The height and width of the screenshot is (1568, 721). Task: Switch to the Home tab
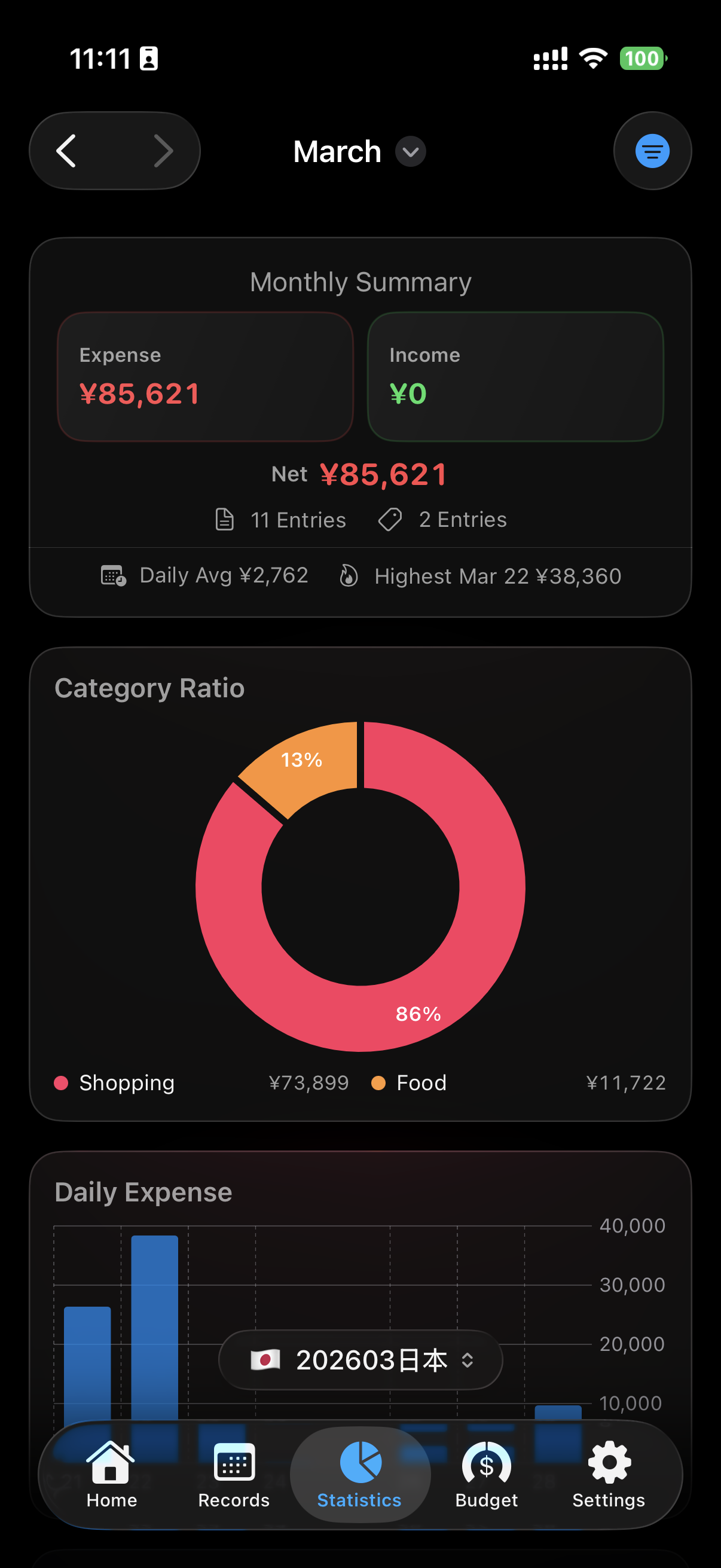coord(111,1474)
